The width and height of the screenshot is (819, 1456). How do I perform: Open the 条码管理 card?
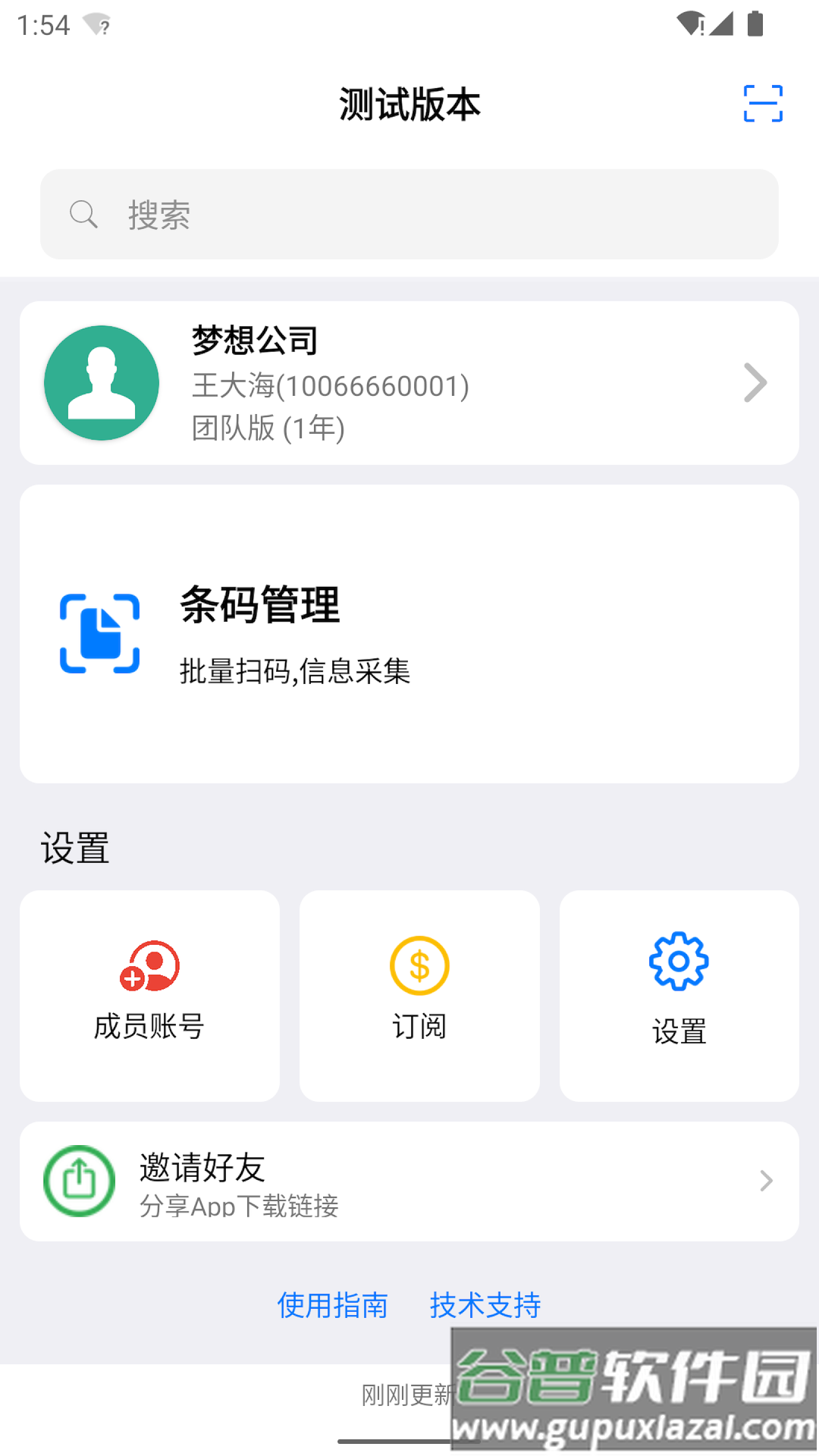pos(409,633)
